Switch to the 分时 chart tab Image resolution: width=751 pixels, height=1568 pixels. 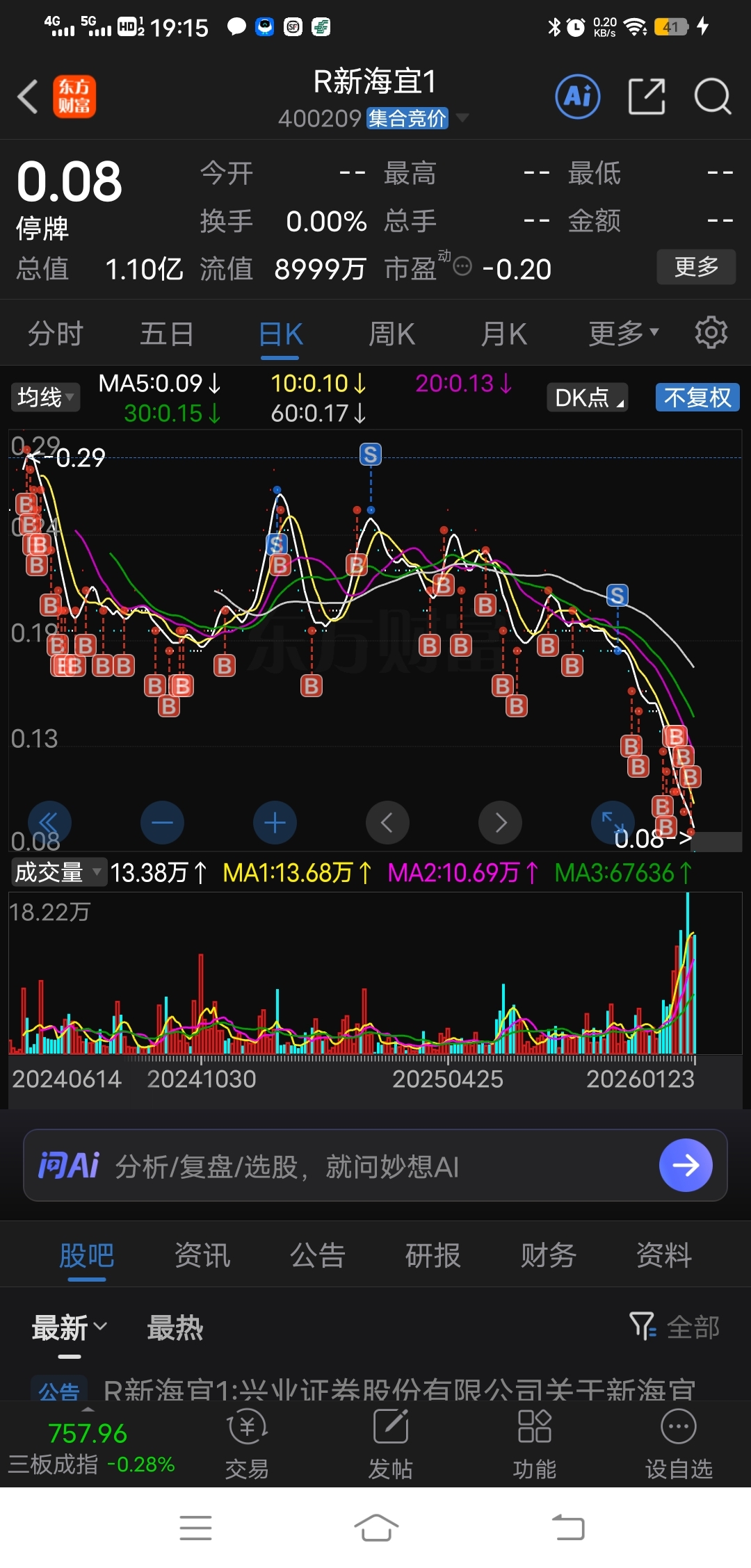(56, 334)
